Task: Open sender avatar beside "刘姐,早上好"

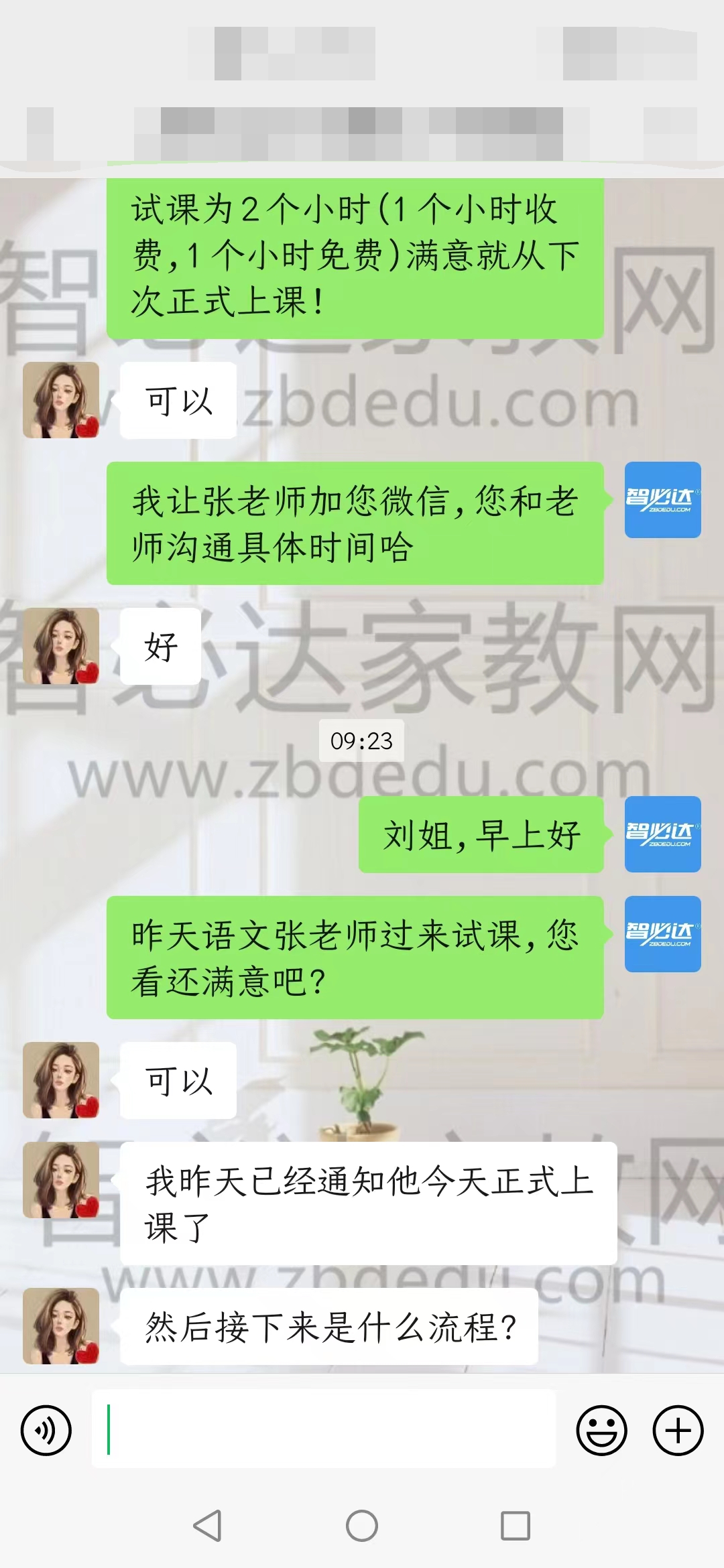Action: pos(662,834)
